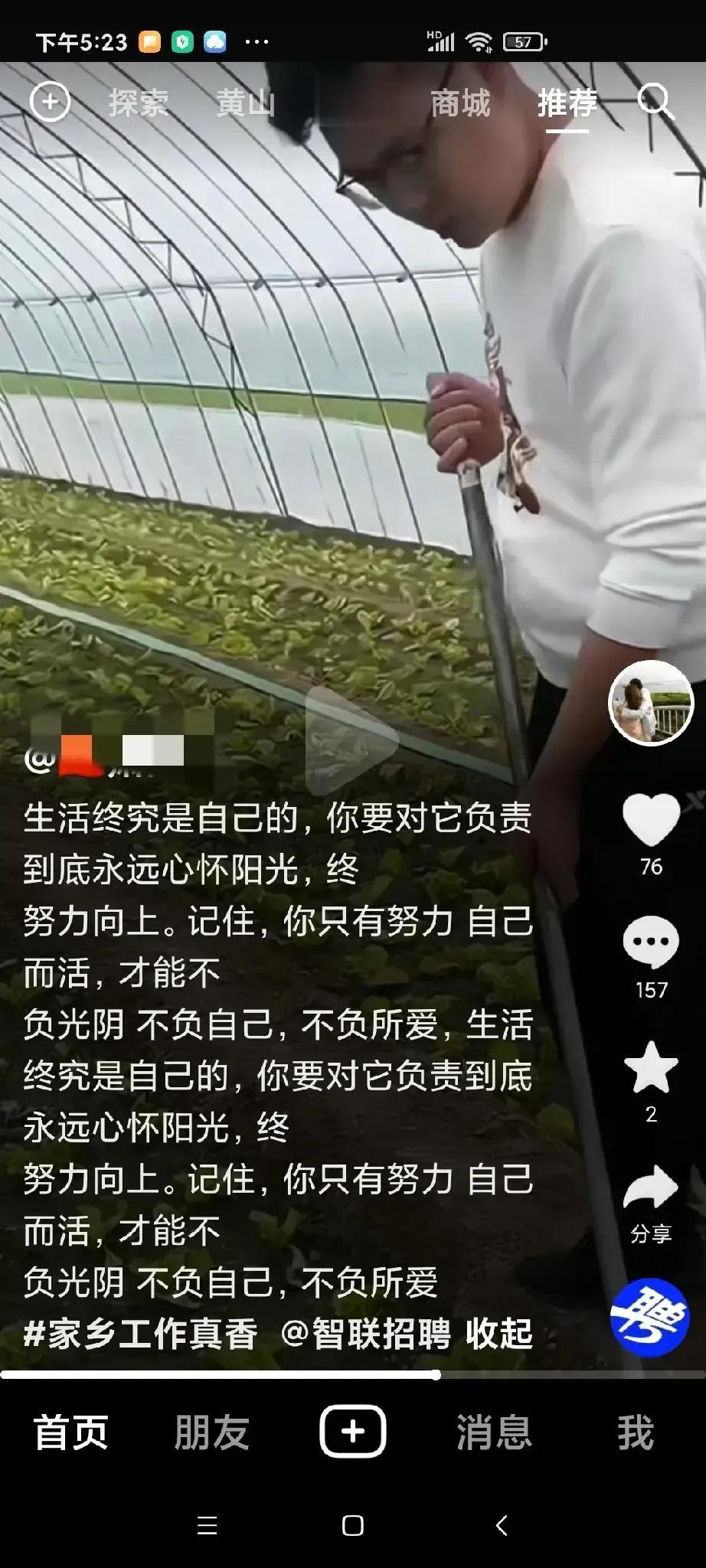The width and height of the screenshot is (706, 1568).
Task: Like this video with the heart
Action: click(651, 820)
